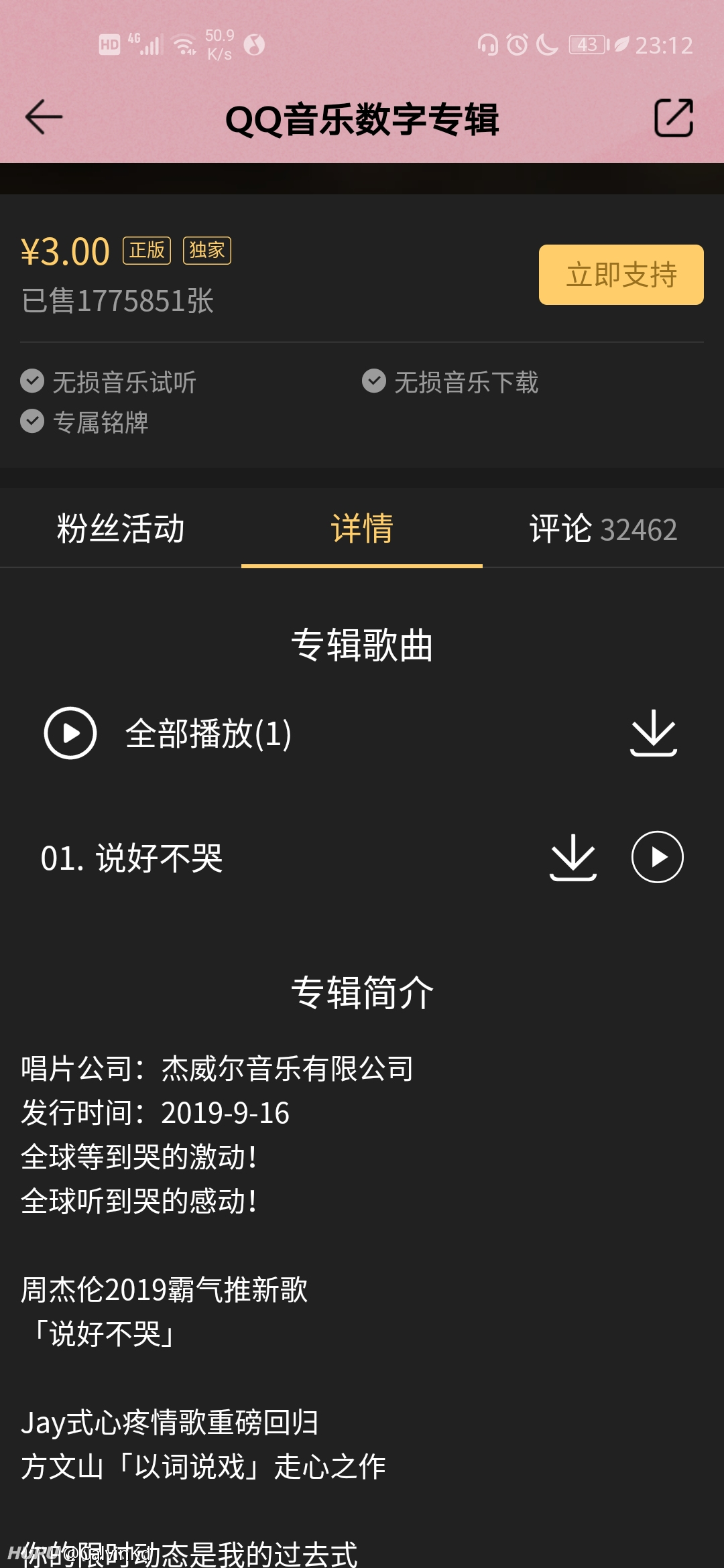Select the 详情 tab
Screen dimensions: 724x1568
(362, 529)
